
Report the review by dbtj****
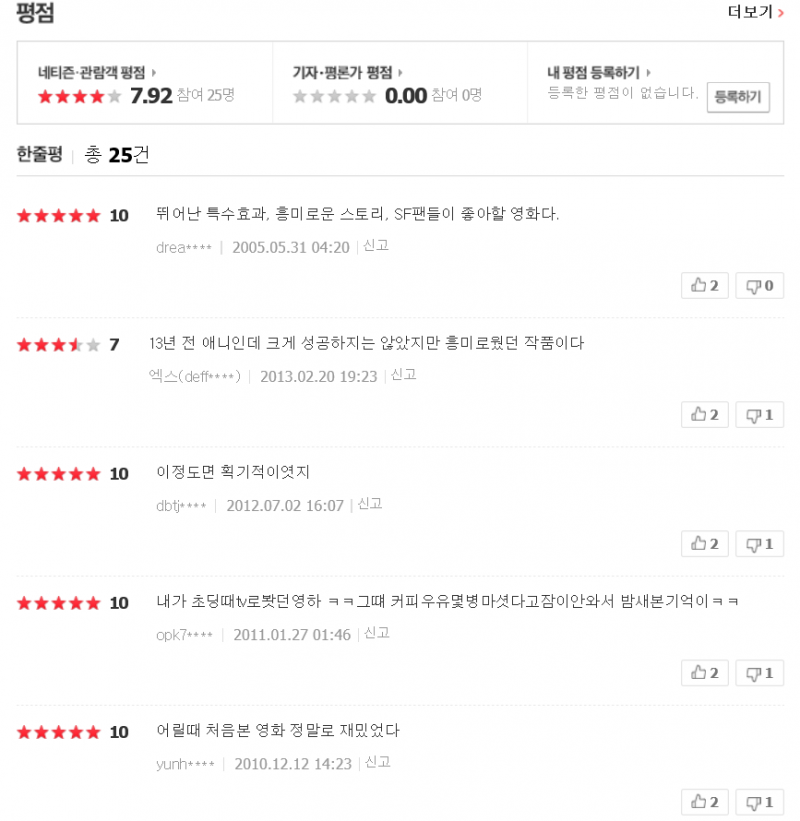[x=370, y=504]
